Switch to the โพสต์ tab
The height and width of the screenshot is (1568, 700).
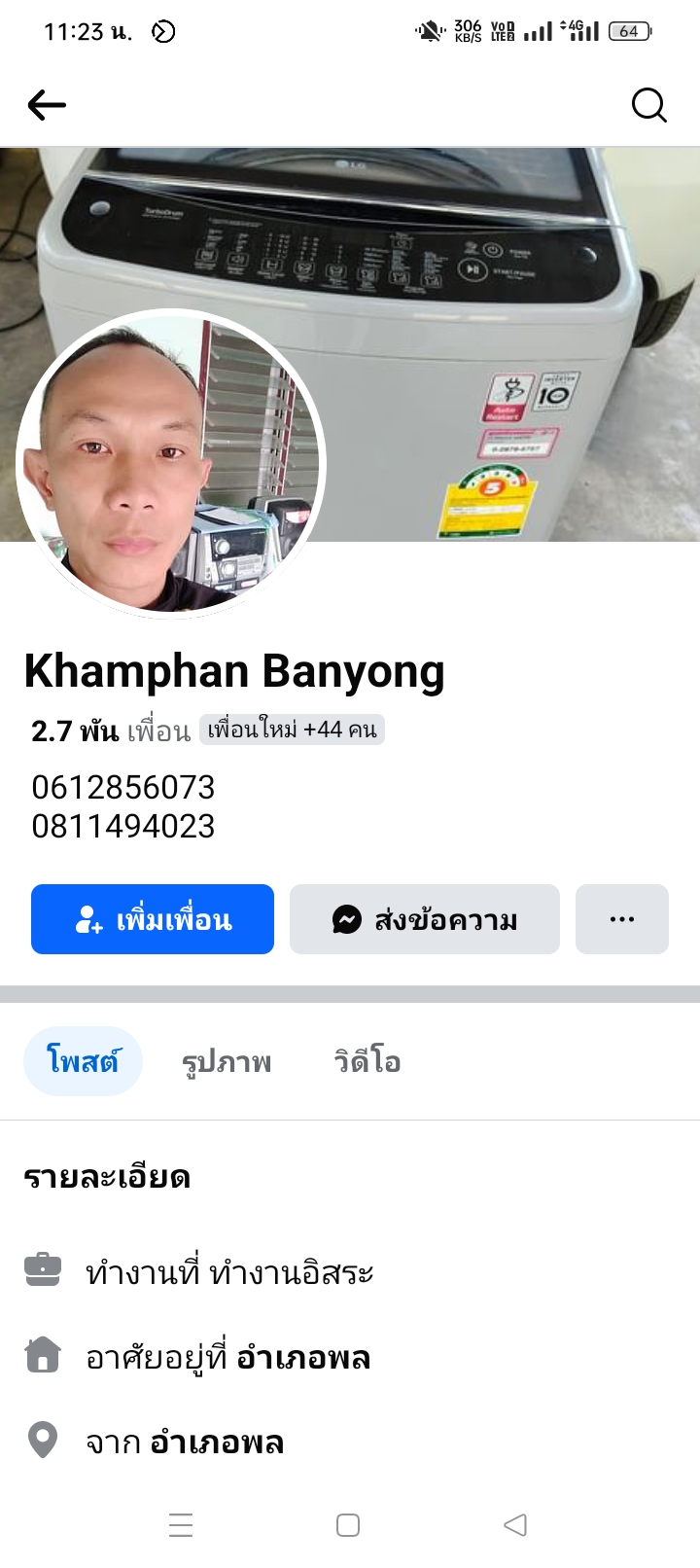(83, 1061)
